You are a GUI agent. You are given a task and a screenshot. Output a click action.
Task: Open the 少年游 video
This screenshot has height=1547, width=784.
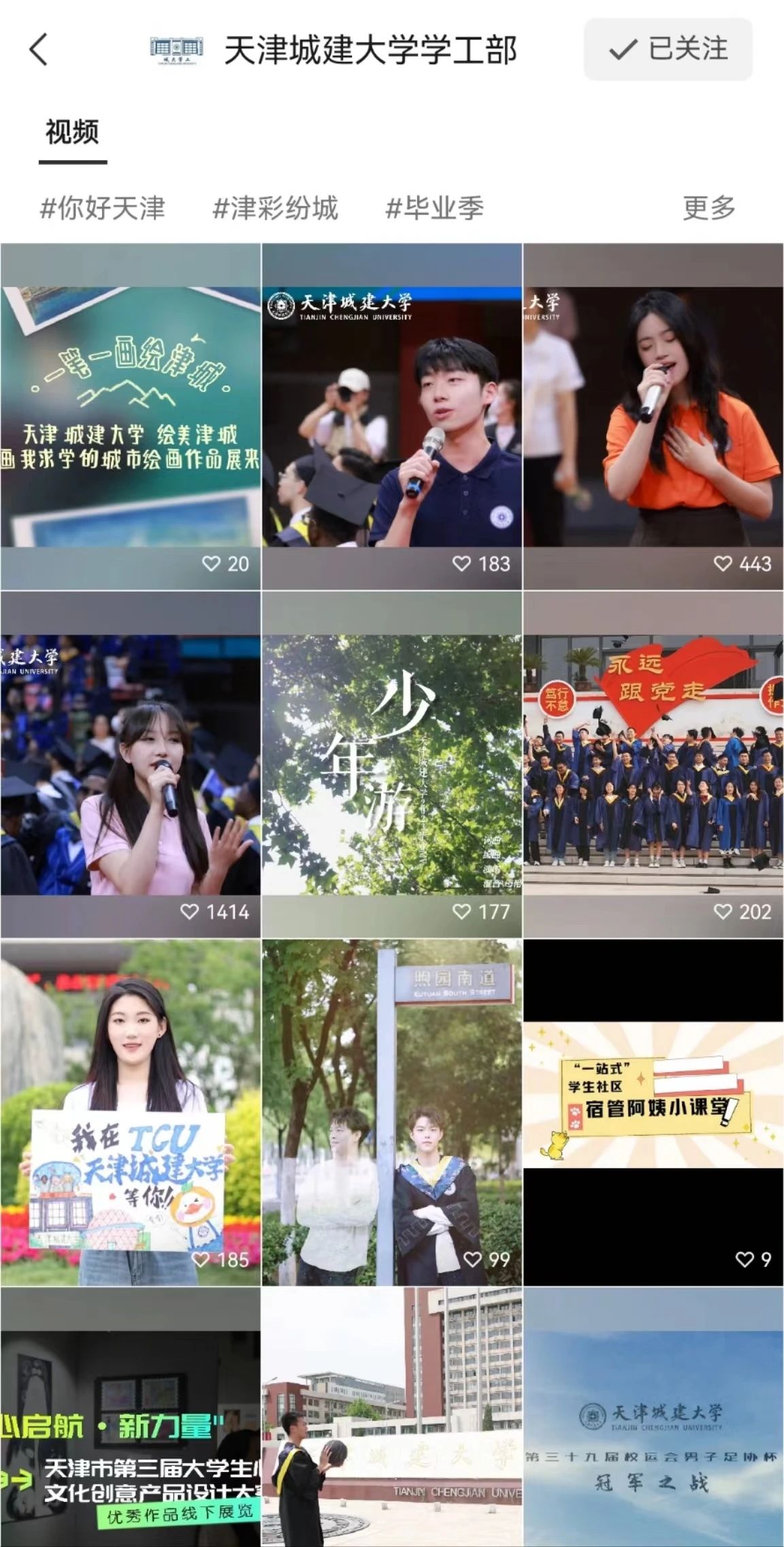(x=391, y=764)
